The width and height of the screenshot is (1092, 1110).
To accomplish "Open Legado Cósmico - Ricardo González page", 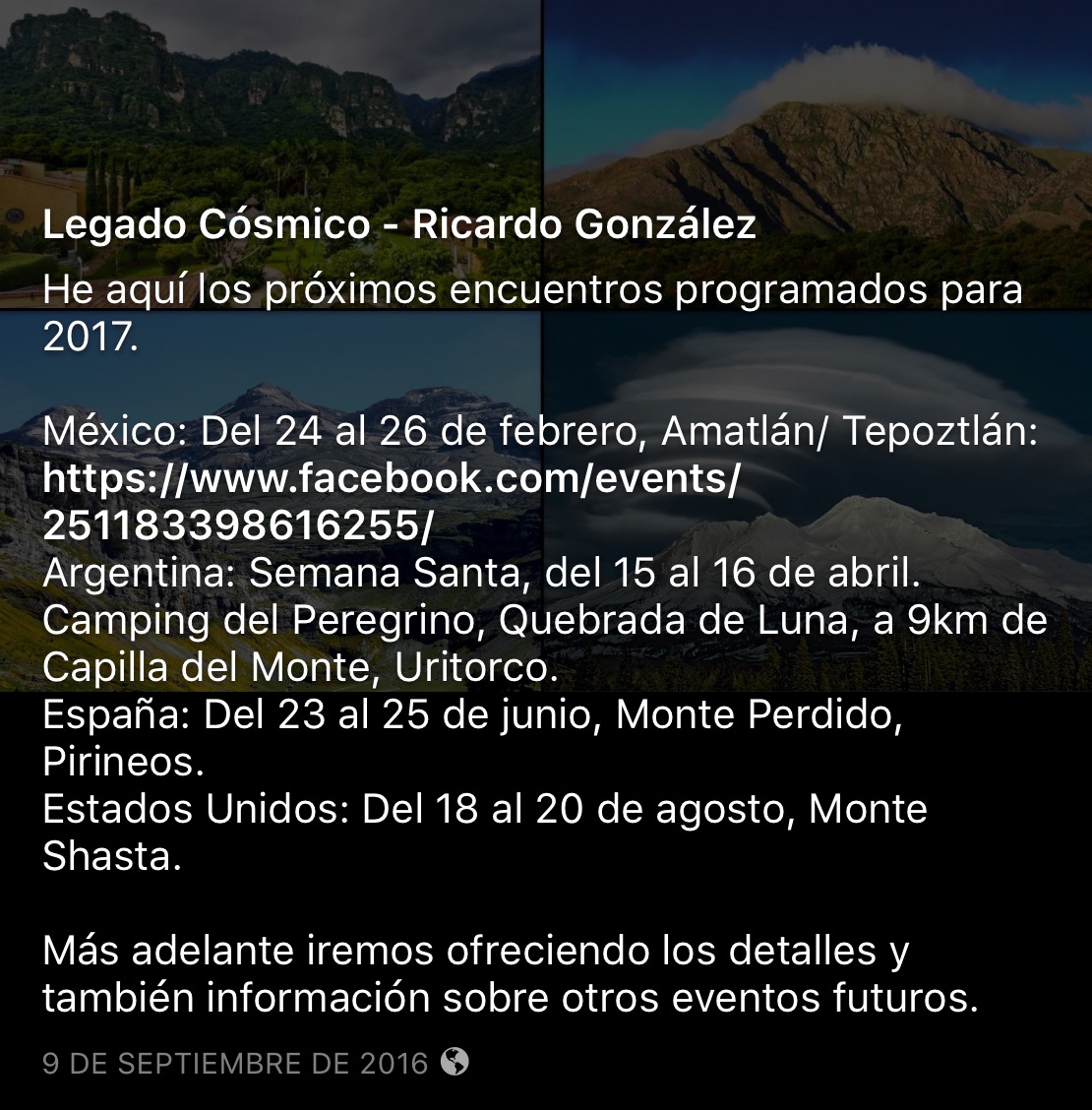I will (399, 225).
